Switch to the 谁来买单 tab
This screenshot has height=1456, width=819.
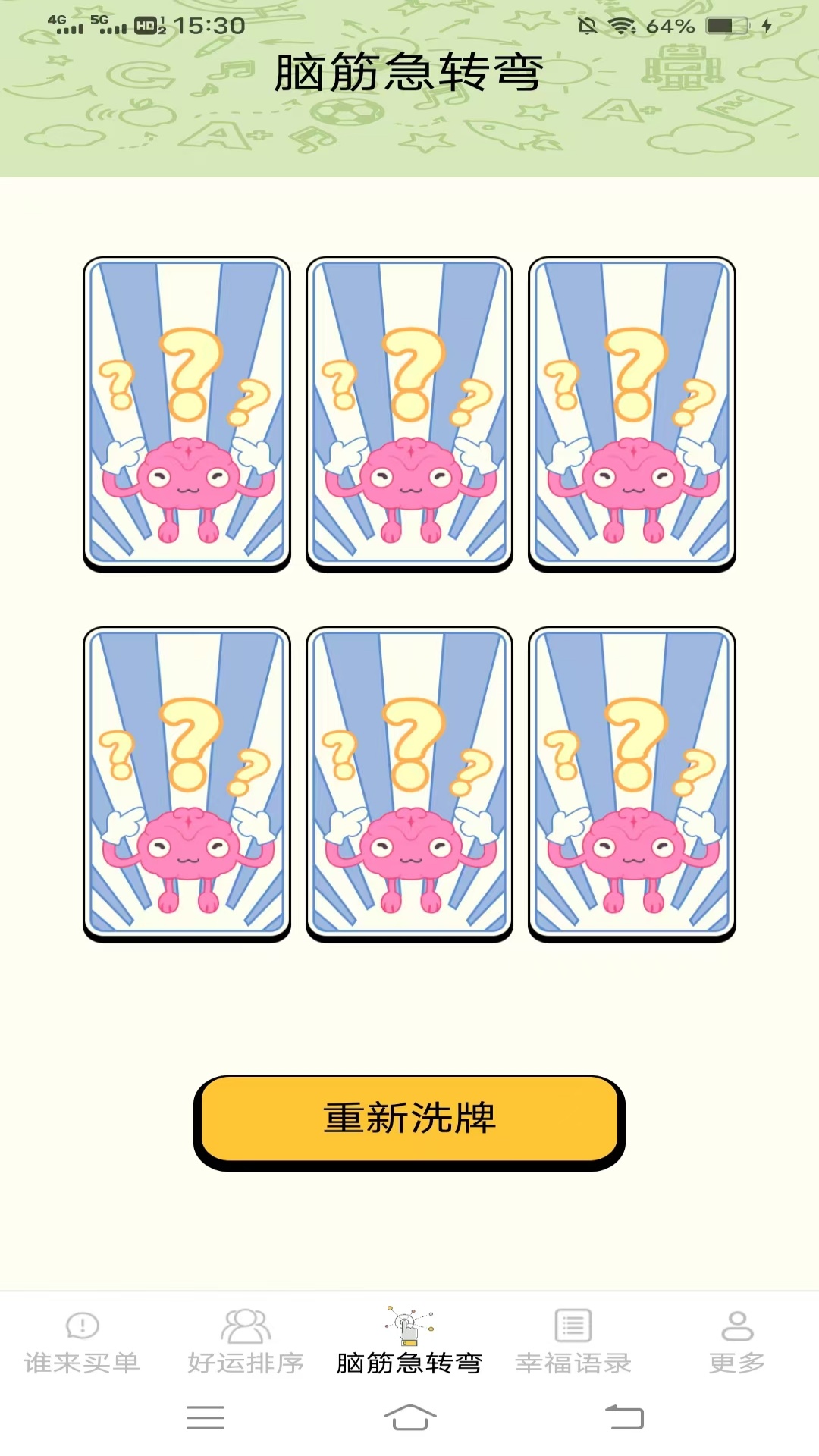(x=82, y=1342)
